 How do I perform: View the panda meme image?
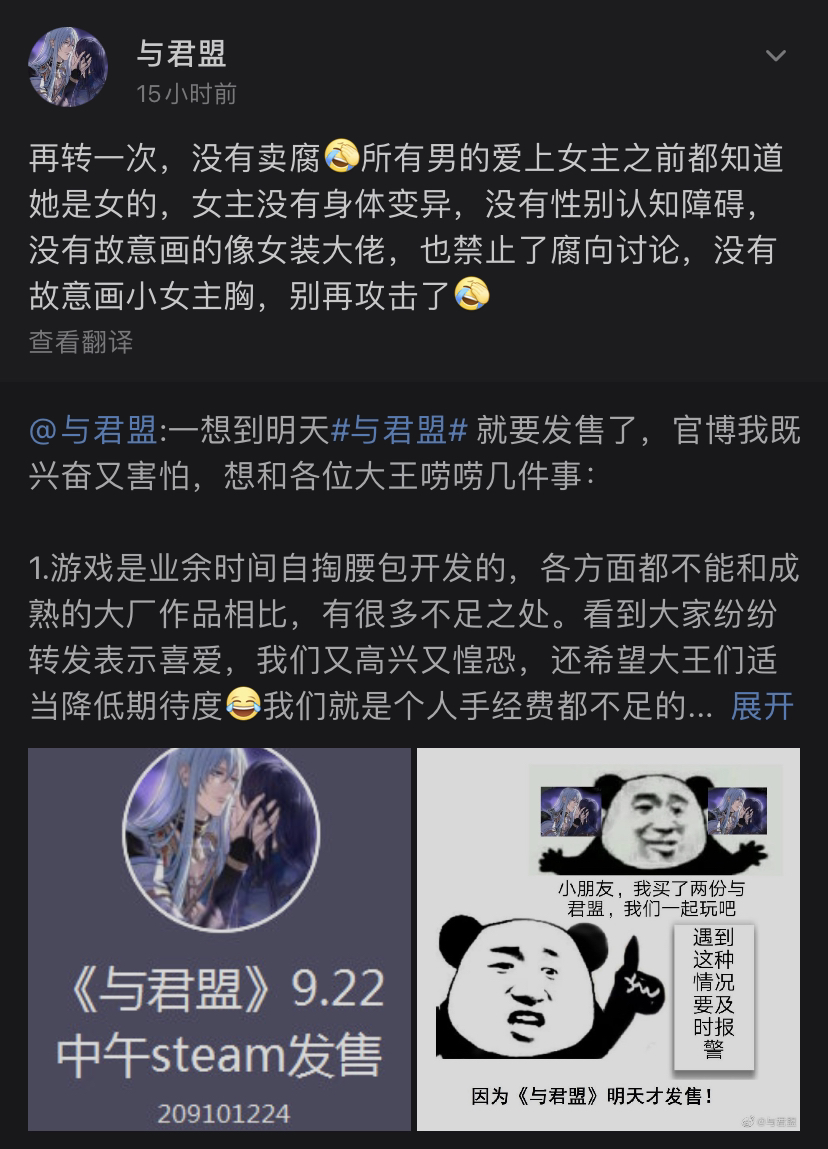click(x=608, y=939)
